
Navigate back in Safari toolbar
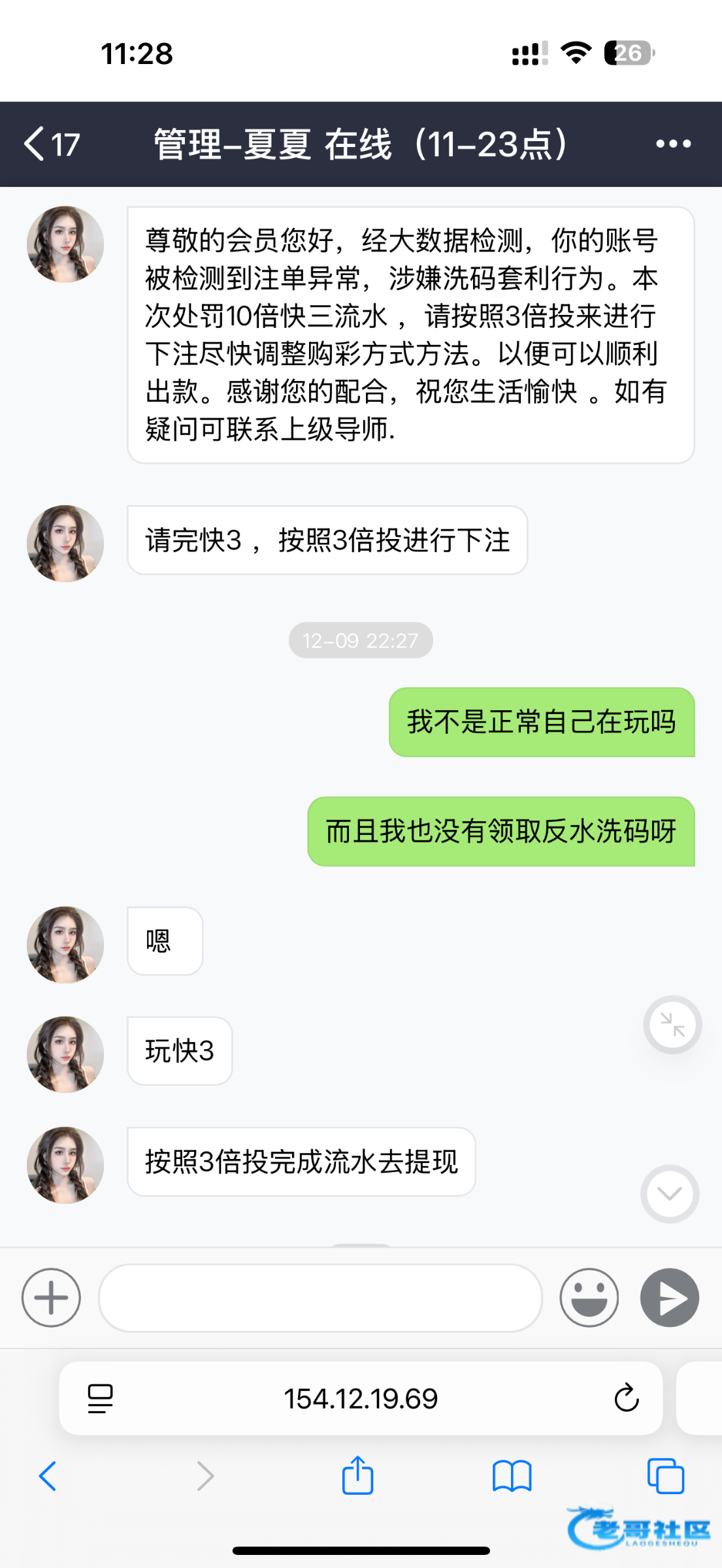(x=48, y=1476)
